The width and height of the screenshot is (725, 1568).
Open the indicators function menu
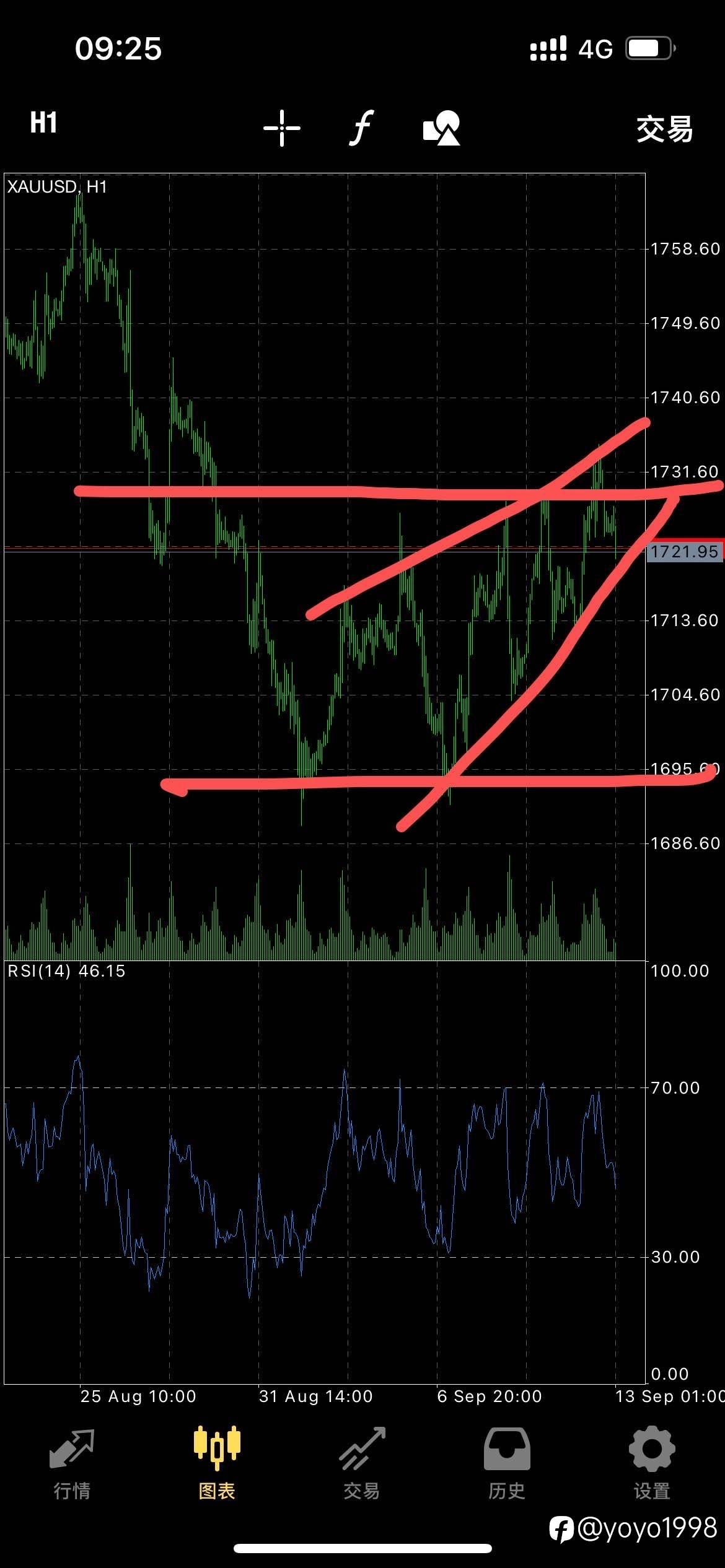coord(361,128)
